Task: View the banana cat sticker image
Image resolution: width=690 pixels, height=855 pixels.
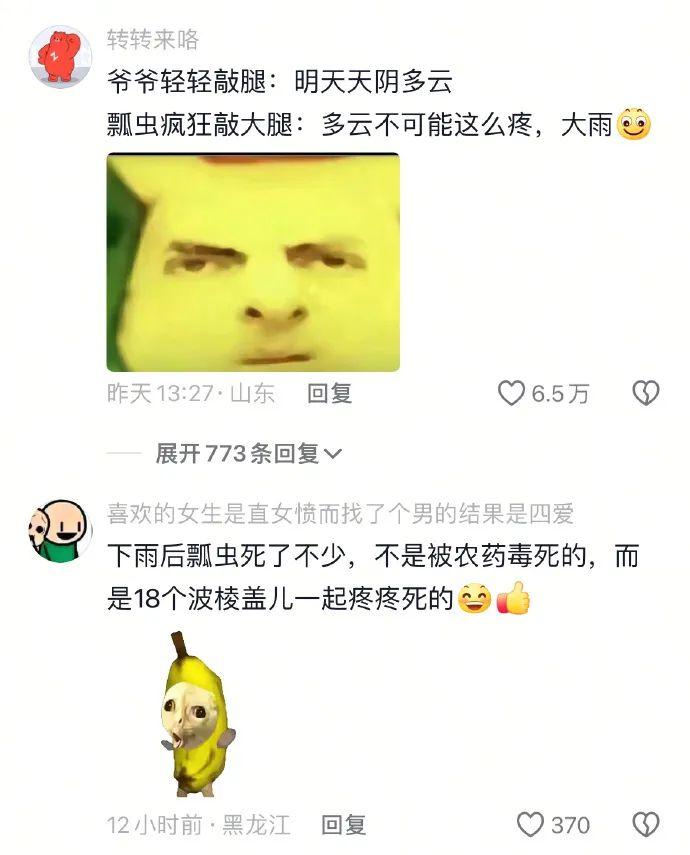Action: point(197,714)
